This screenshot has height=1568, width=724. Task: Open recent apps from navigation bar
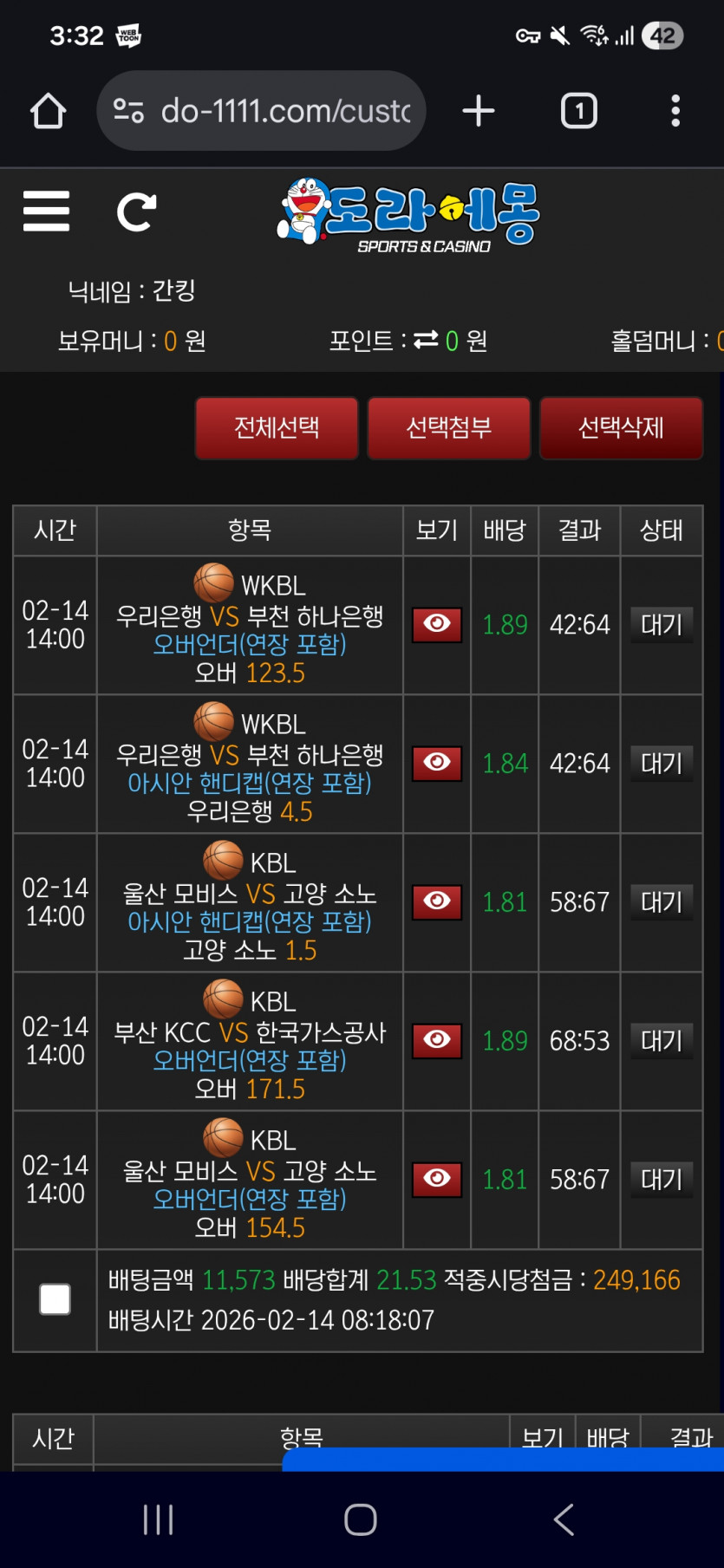[x=158, y=1519]
